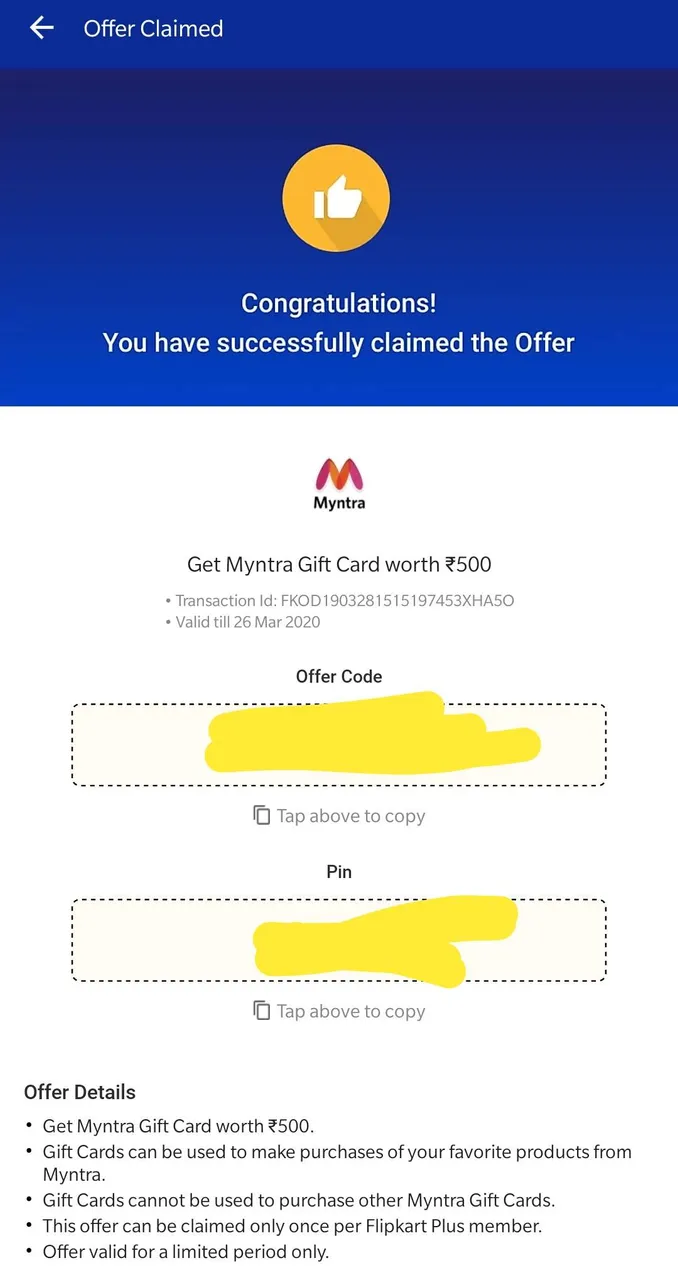This screenshot has width=678, height=1280.
Task: Copy the Offer Code box
Action: (x=339, y=745)
